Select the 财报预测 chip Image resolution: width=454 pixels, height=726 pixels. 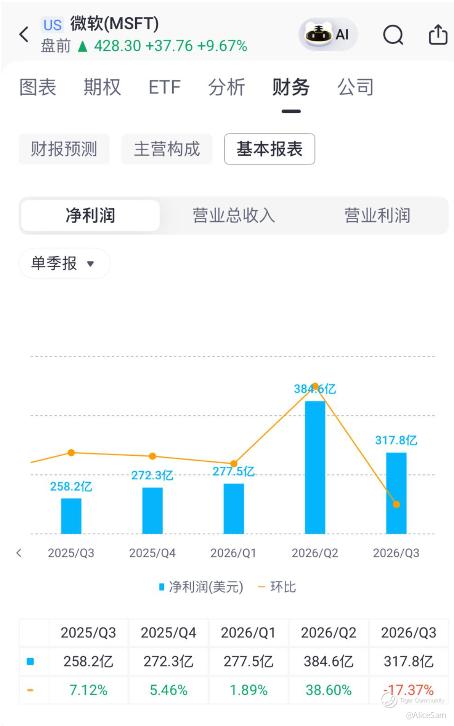coord(64,149)
